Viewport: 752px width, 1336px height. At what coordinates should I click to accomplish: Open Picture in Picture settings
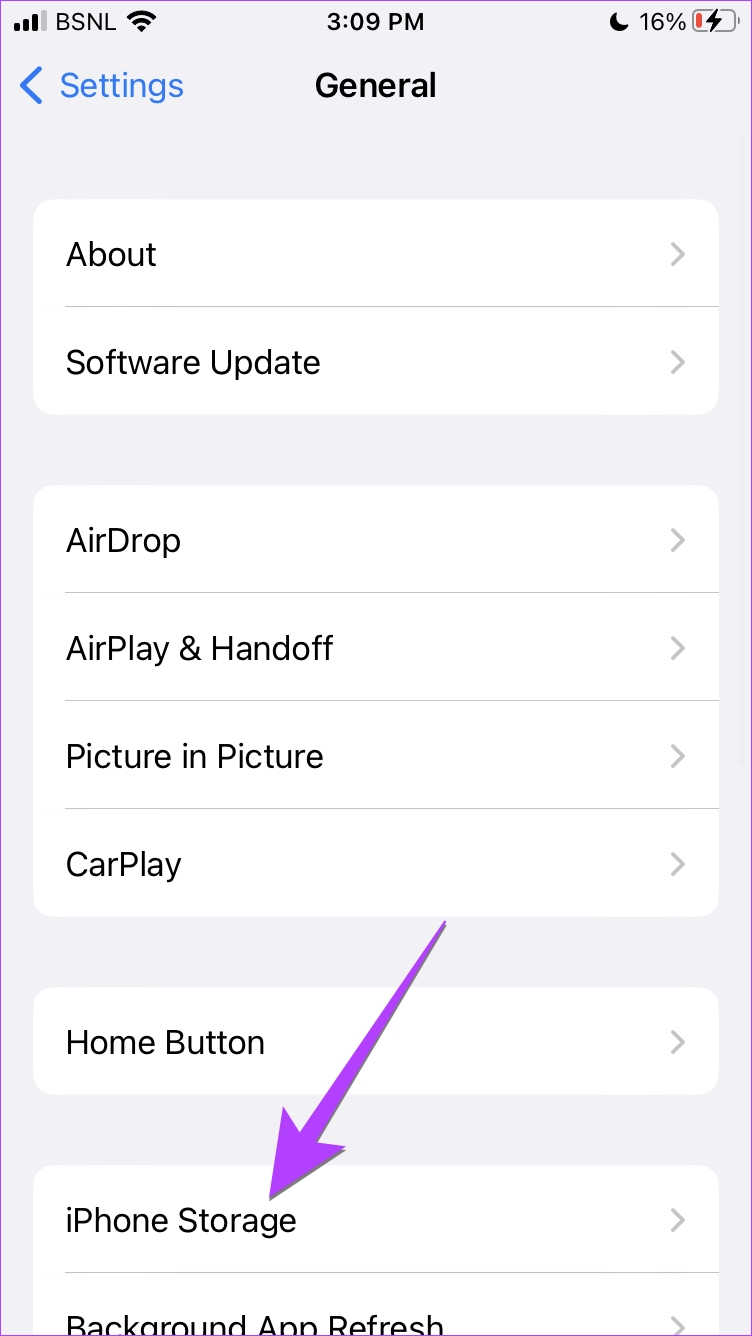(376, 756)
